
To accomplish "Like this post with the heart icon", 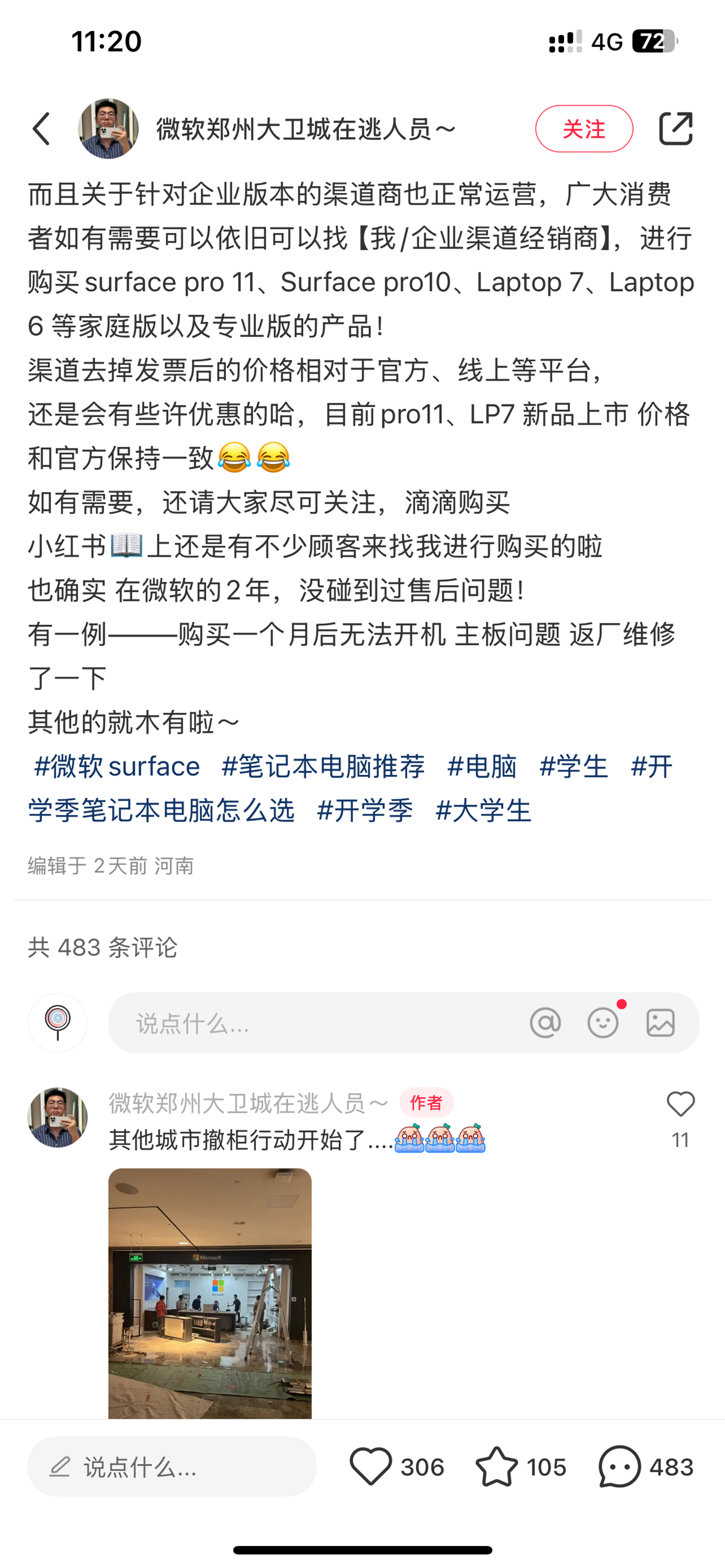I will 370,1467.
